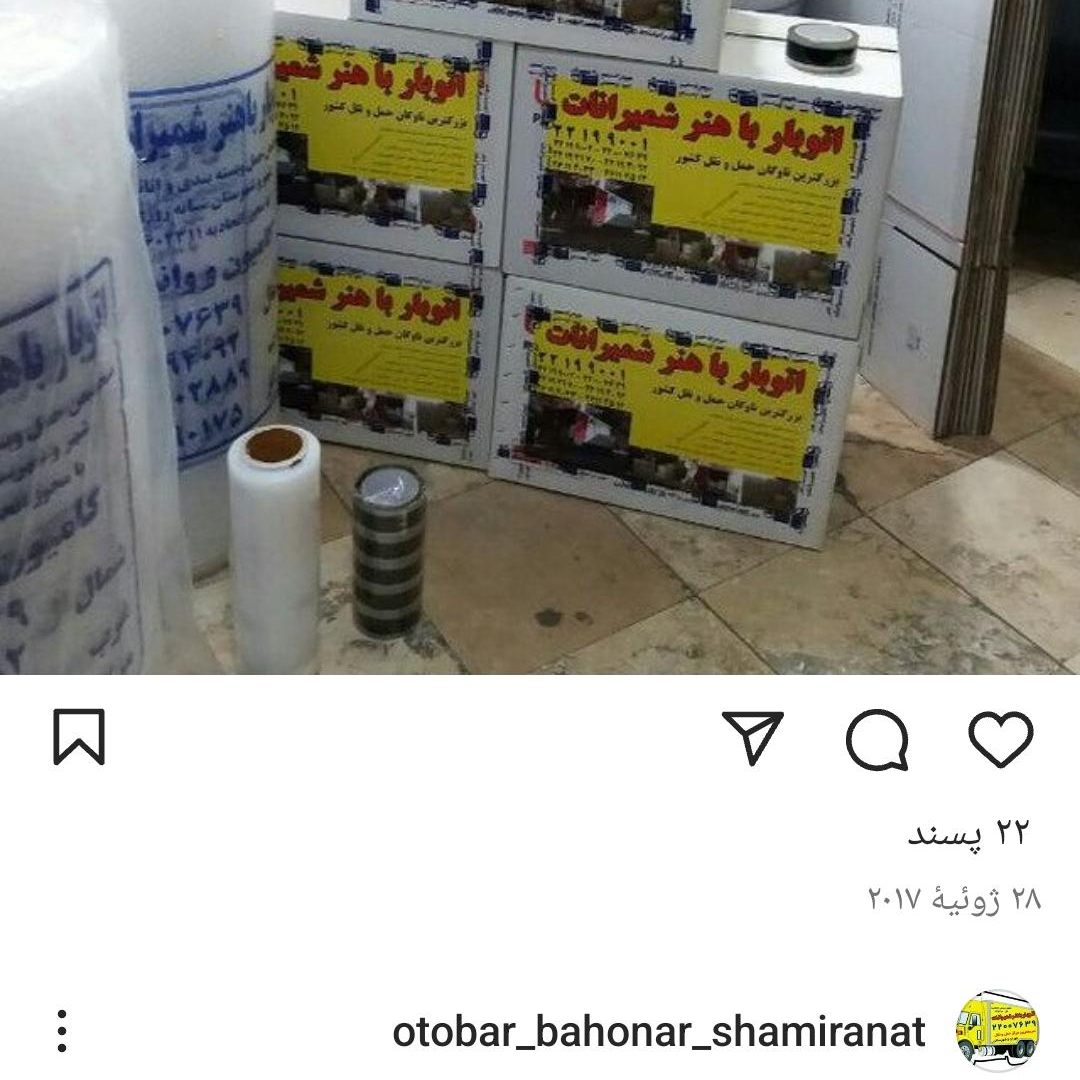1080x1080 pixels.
Task: Open otobar_bahonar_shamiranat profile by username
Action: (659, 1031)
